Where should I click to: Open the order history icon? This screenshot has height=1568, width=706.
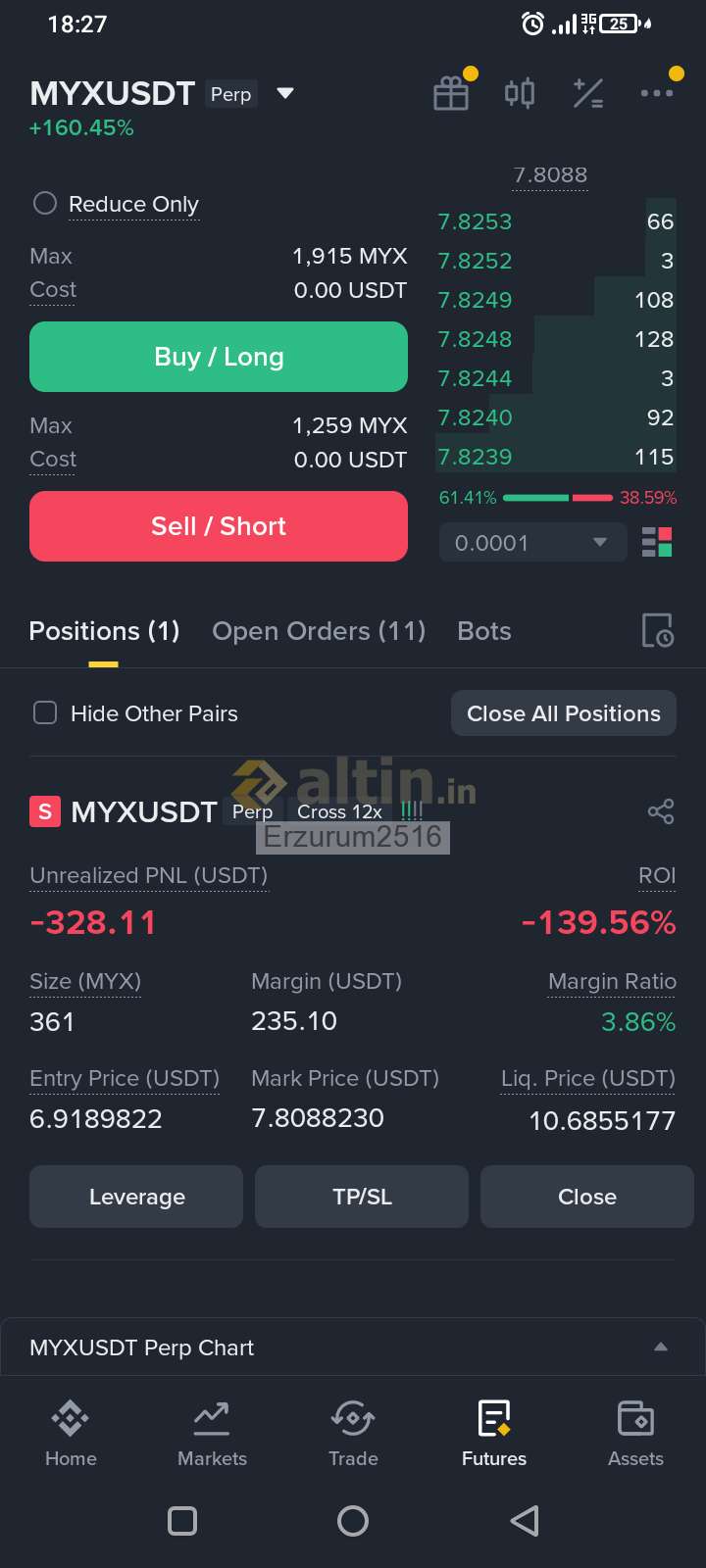[657, 630]
